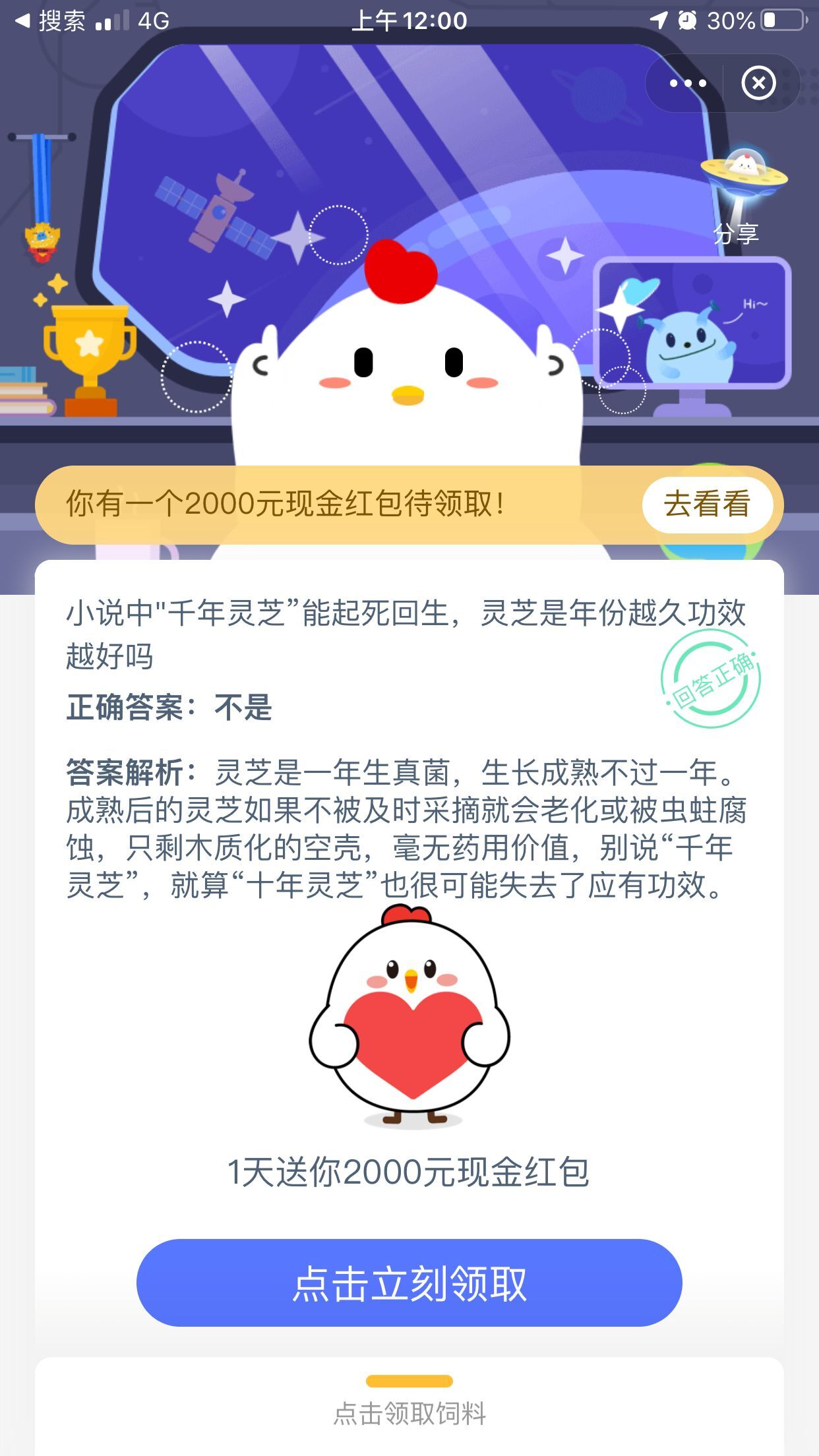Close the mini program

pyautogui.click(x=758, y=83)
